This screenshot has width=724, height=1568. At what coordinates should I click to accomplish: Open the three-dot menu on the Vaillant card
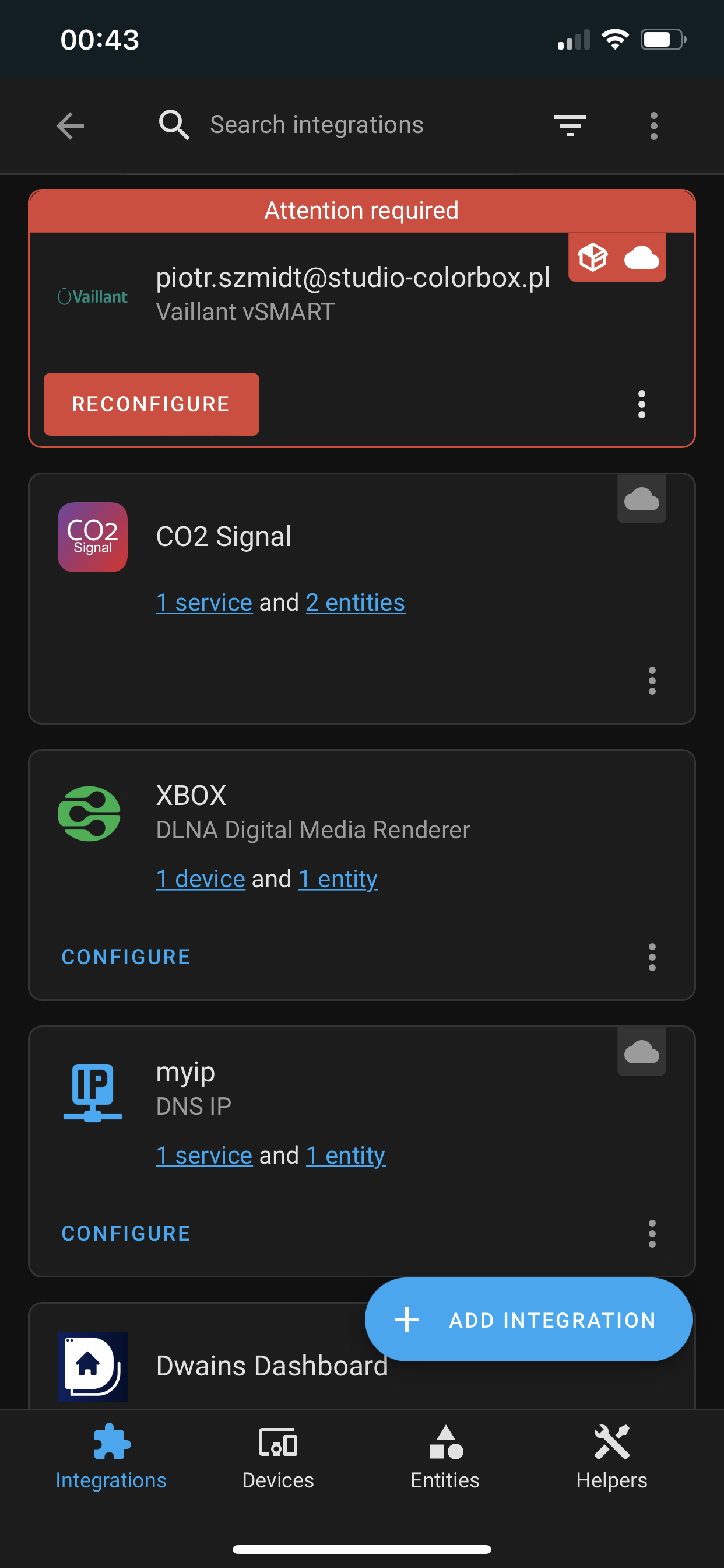coord(642,404)
